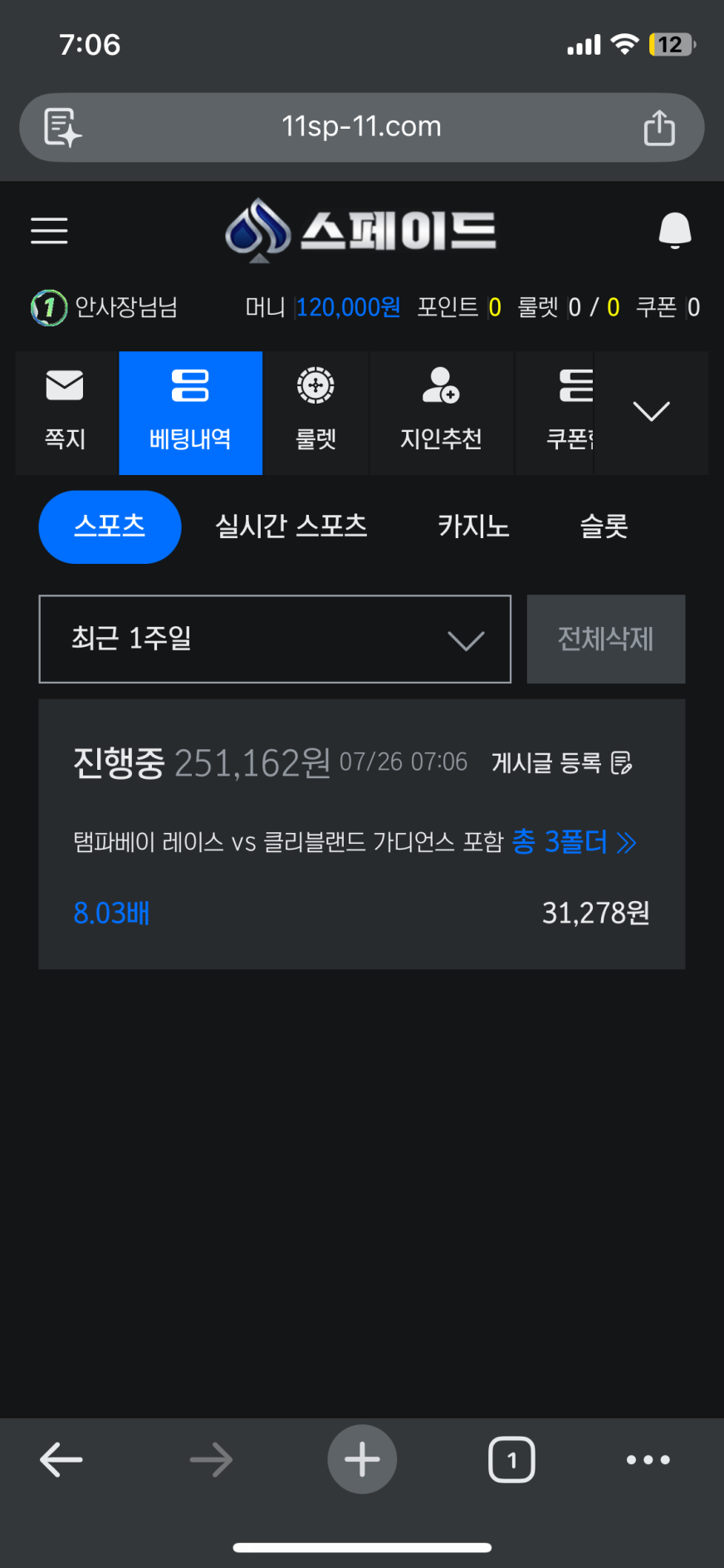Select the 베팅내역 menu item
Viewport: 724px width, 1568px height.
point(191,413)
